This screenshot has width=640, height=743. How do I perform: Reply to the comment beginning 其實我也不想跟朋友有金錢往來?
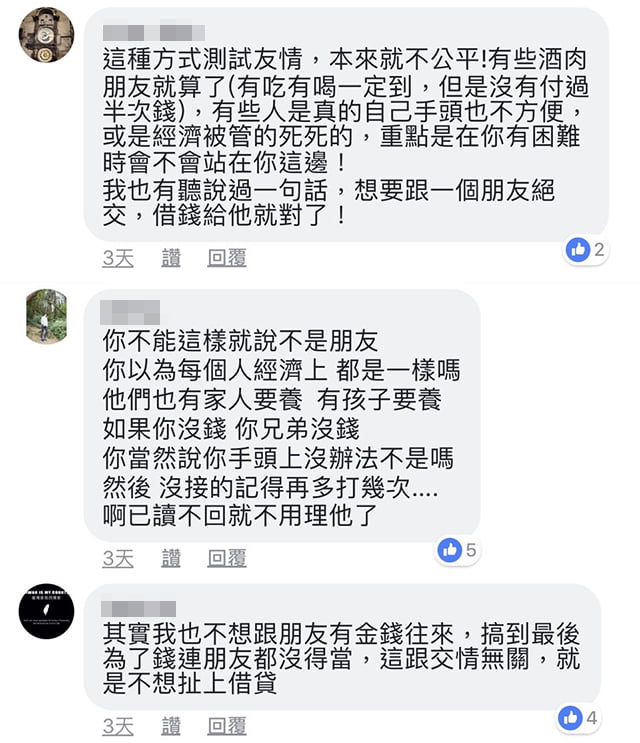coord(227,725)
